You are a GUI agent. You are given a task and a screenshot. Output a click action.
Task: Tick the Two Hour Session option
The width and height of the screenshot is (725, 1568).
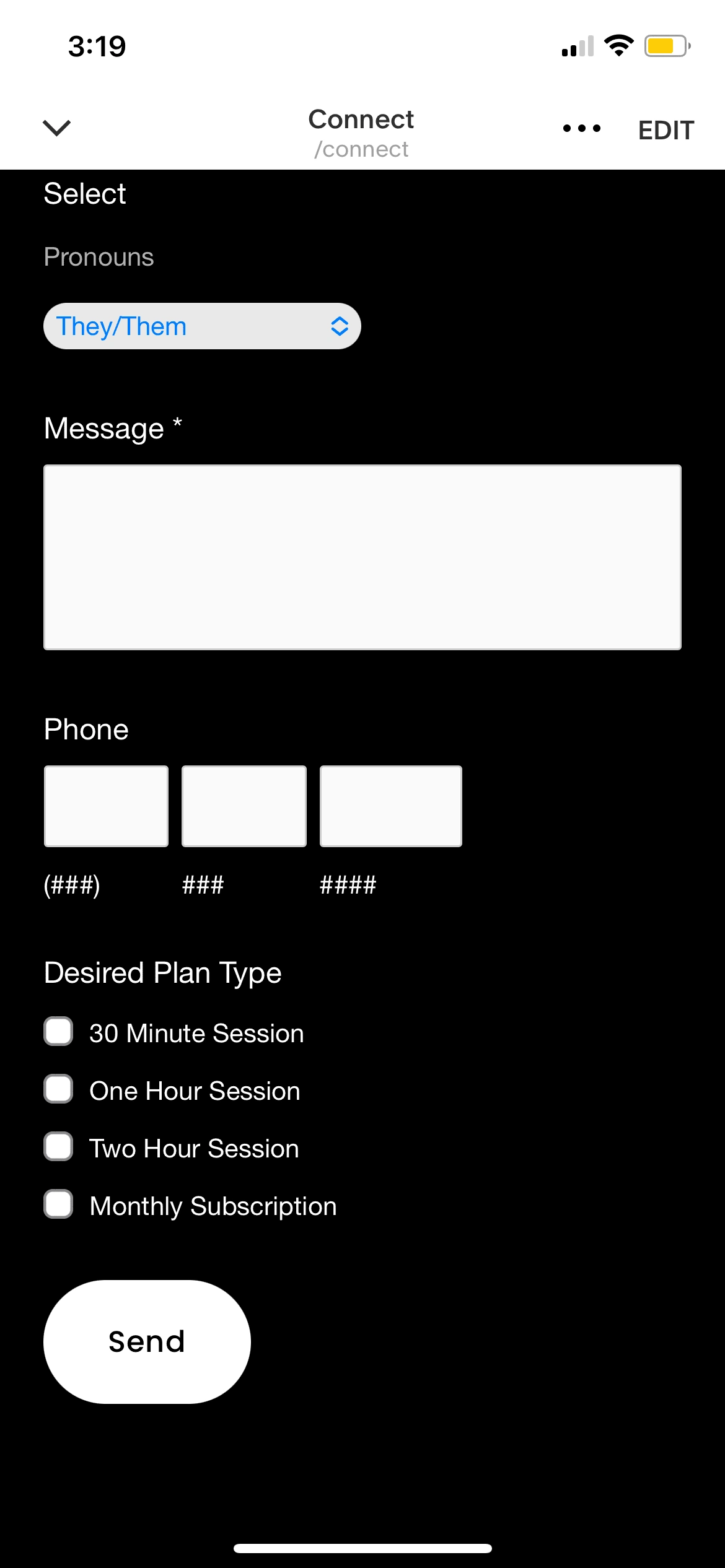click(59, 1147)
